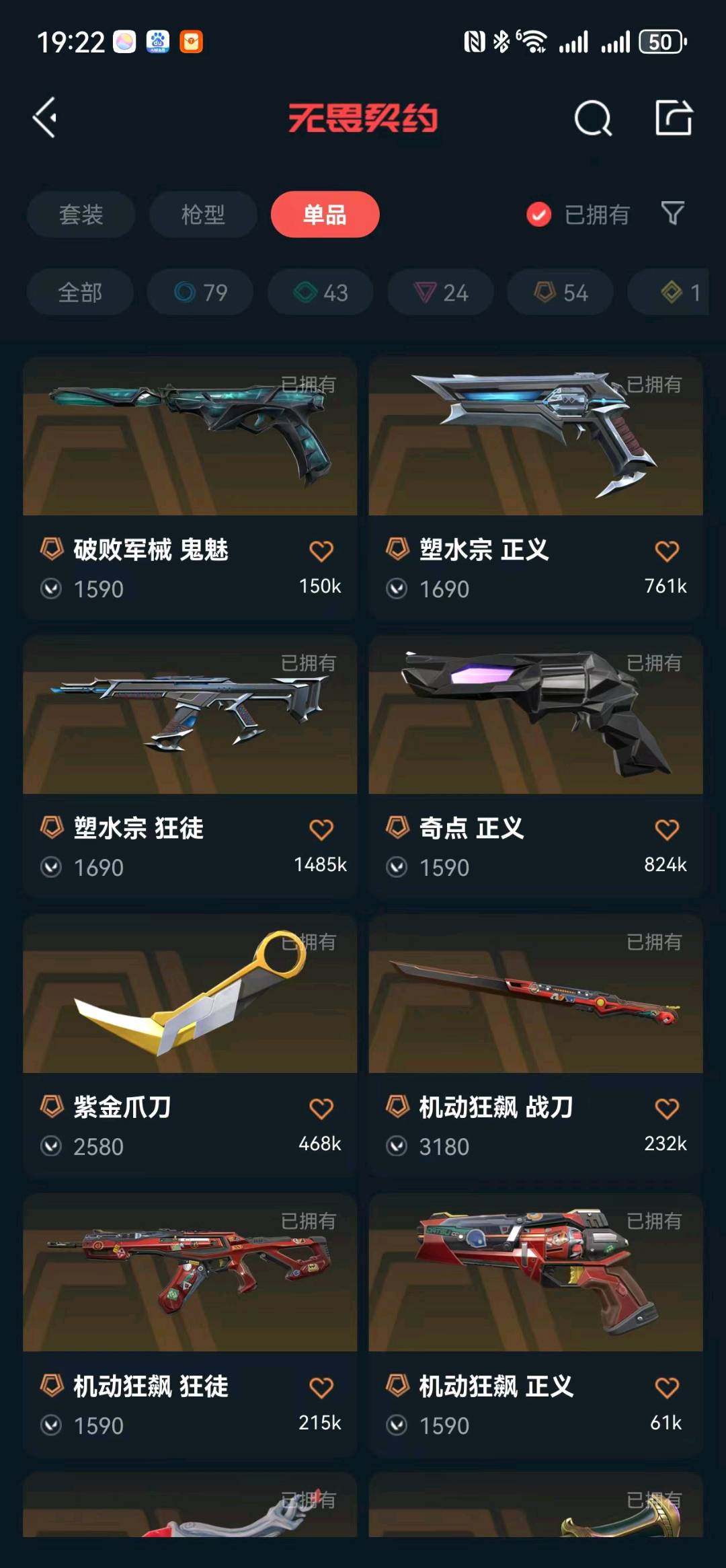Filter by the chip showing 79
The image size is (726, 1568).
[200, 293]
